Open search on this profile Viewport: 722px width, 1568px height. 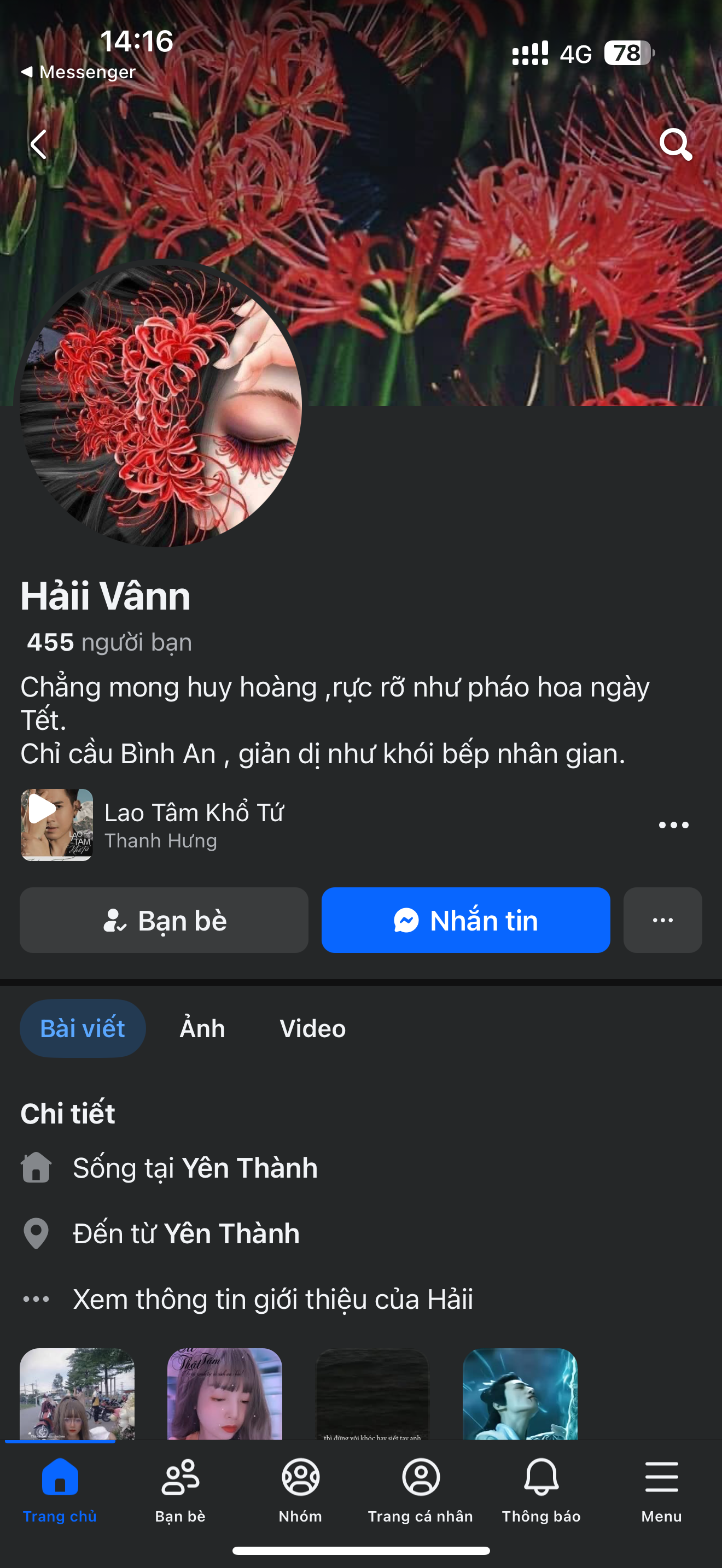click(675, 144)
